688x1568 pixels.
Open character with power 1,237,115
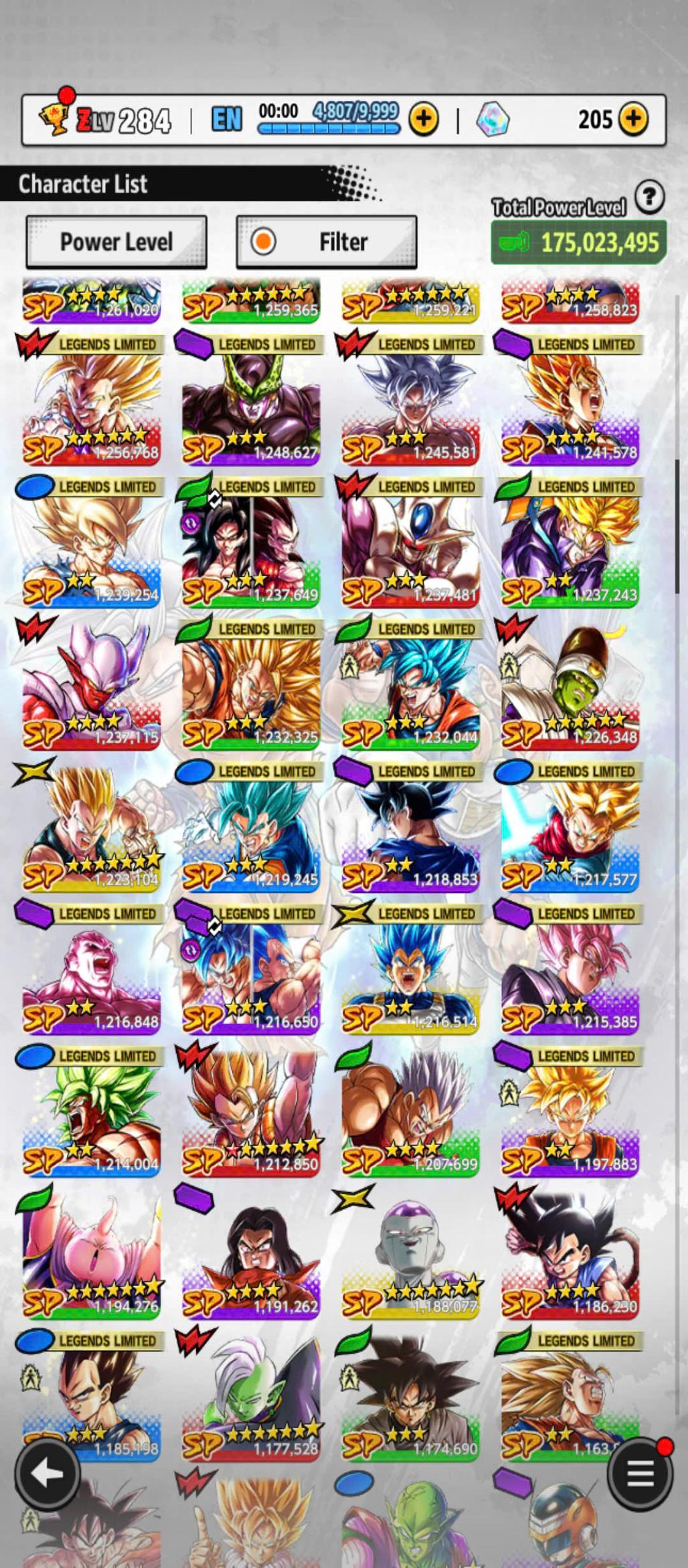92,690
